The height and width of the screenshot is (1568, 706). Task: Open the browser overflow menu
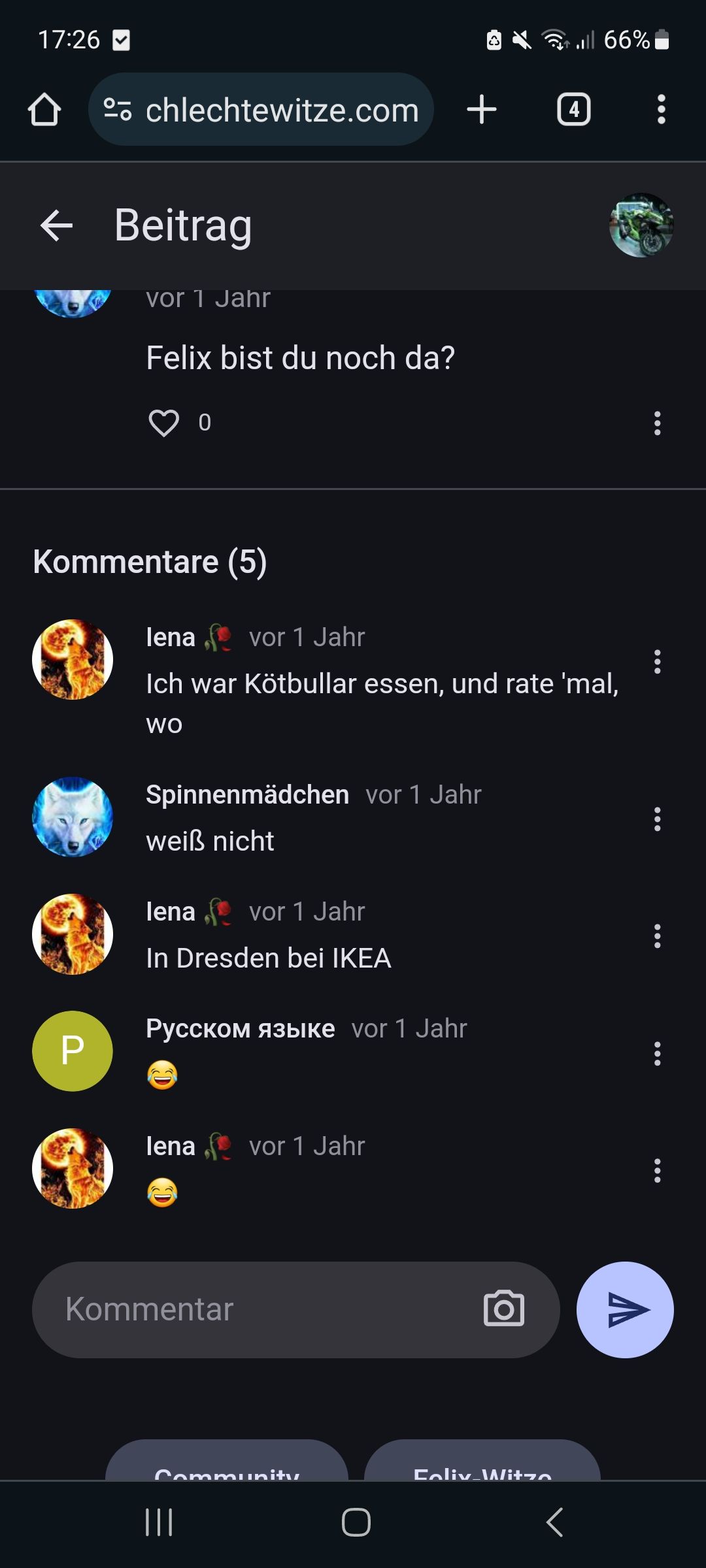[661, 109]
